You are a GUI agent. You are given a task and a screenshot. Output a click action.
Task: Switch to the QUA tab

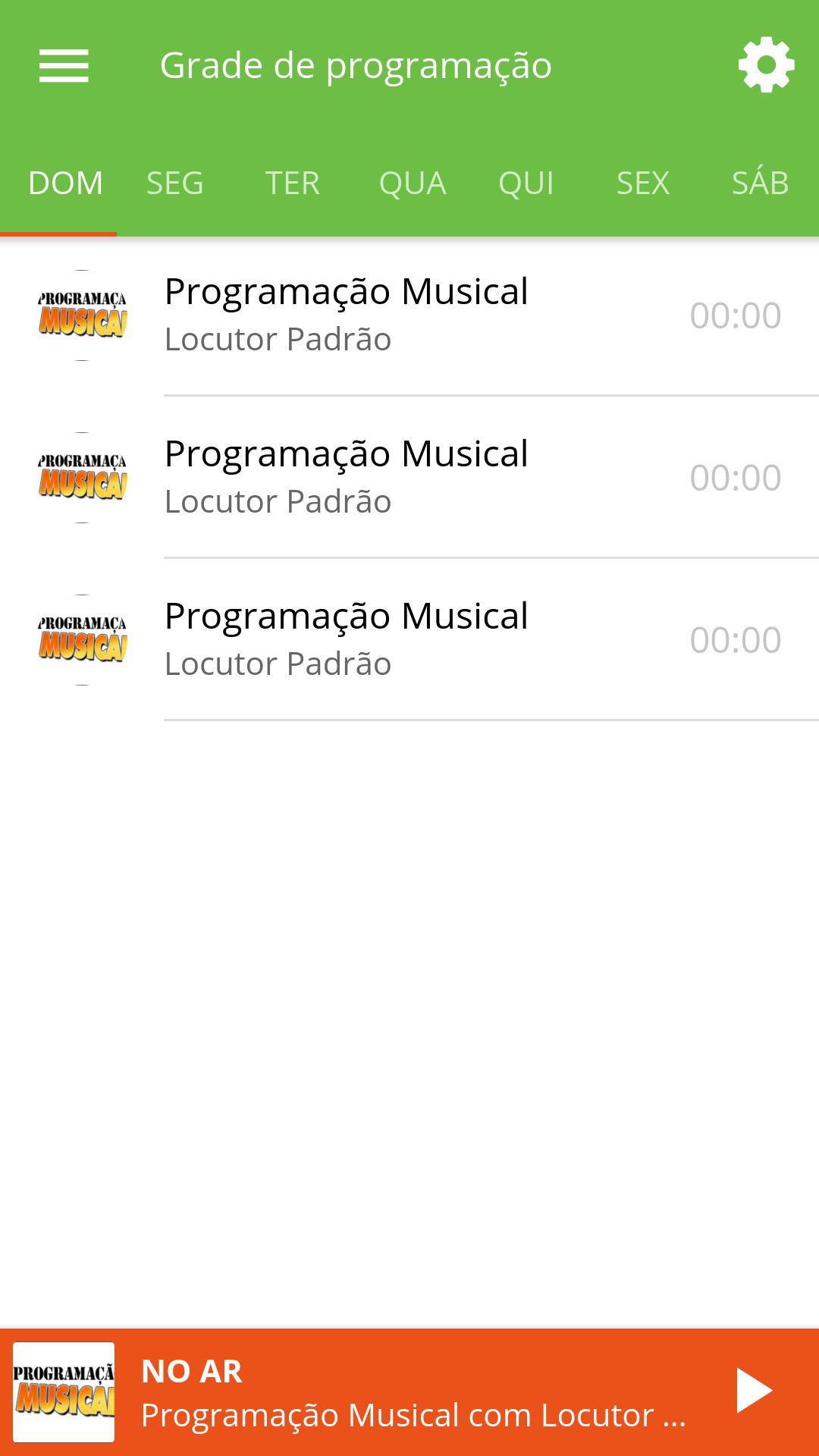click(x=413, y=184)
